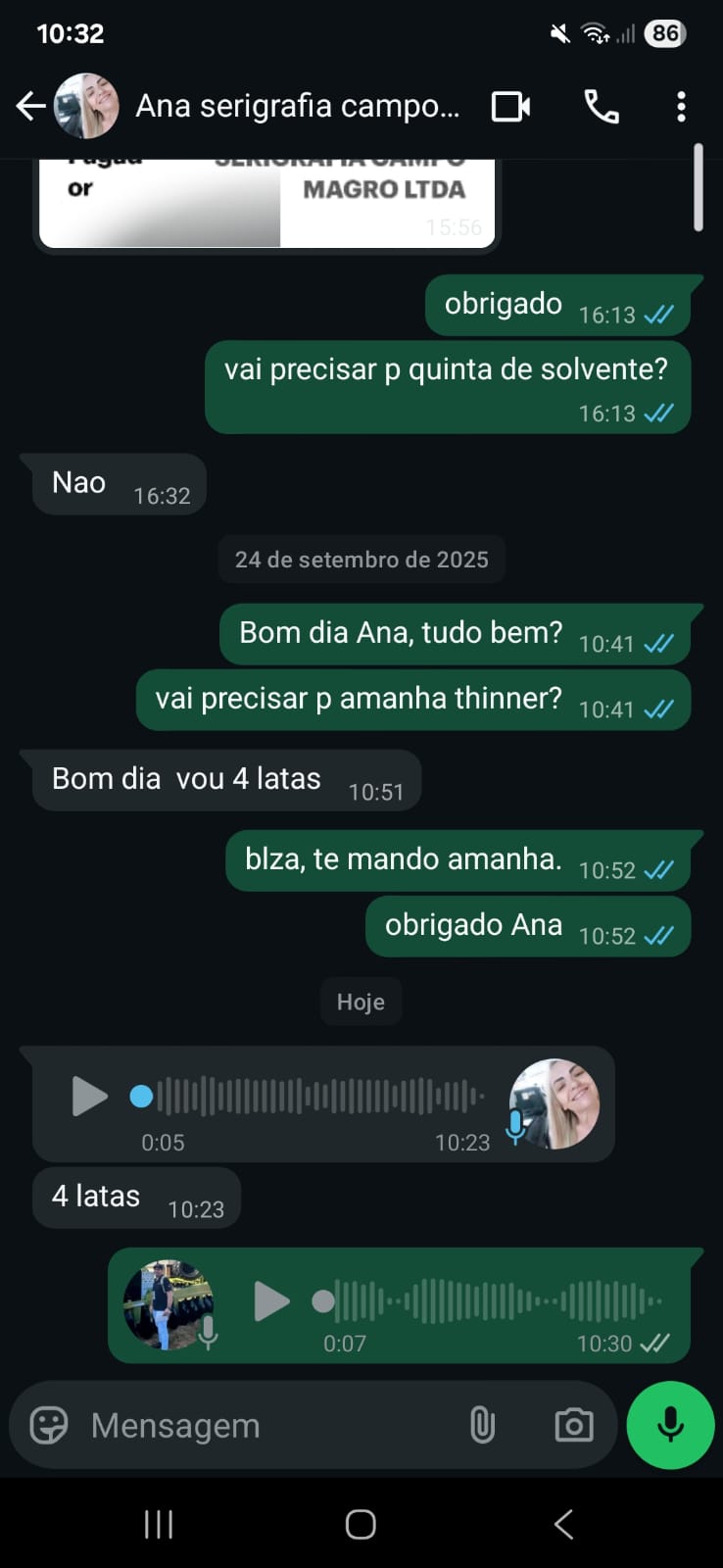Tap the system home button
The width and height of the screenshot is (723, 1568).
pos(361,1524)
